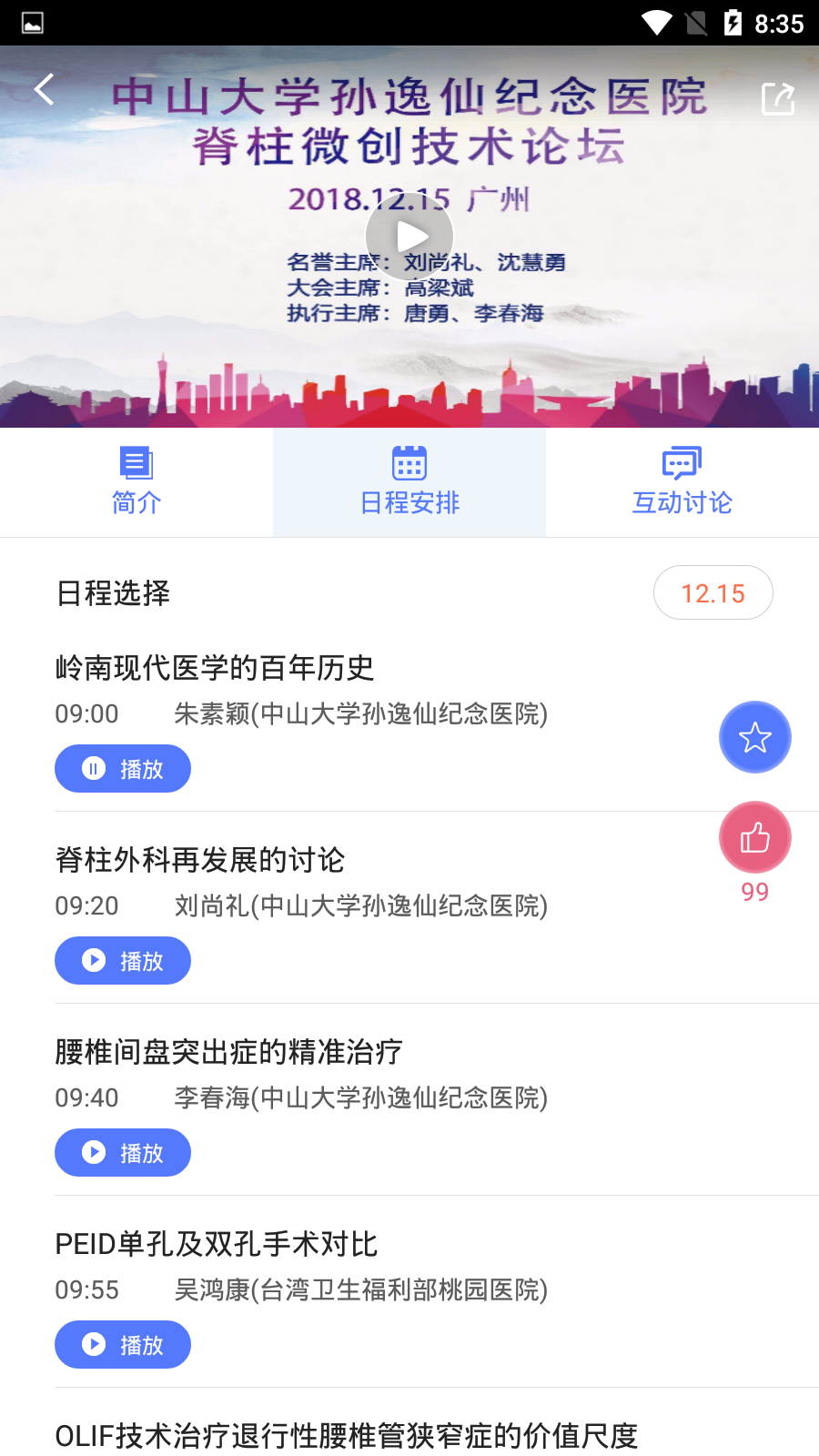
Task: Pause playback of 岭南现代医学的百年历史 session
Action: pyautogui.click(x=123, y=768)
